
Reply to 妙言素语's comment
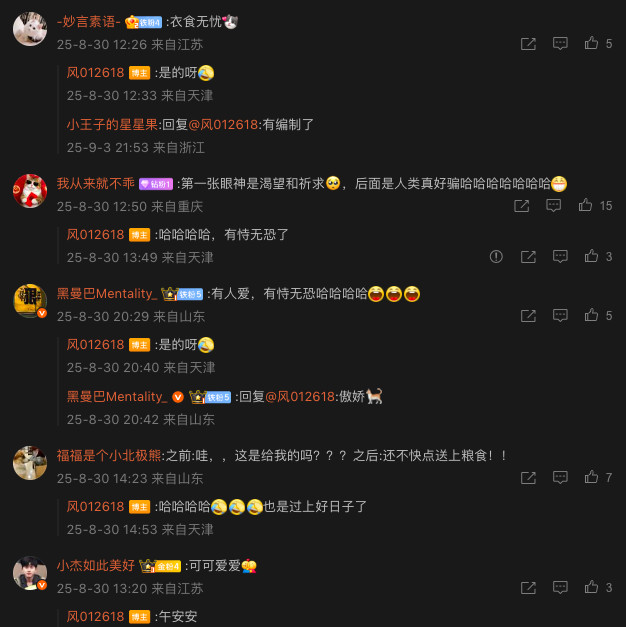pos(560,44)
